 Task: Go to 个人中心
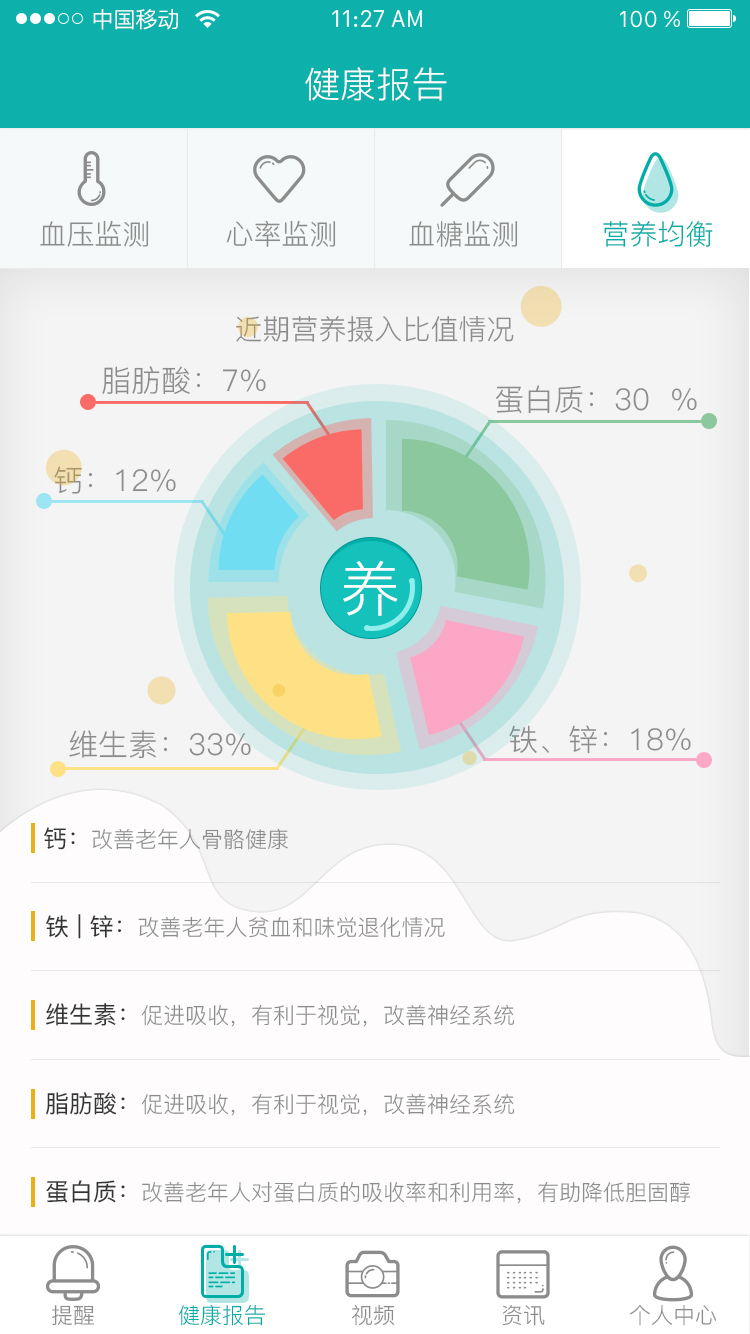point(672,1285)
